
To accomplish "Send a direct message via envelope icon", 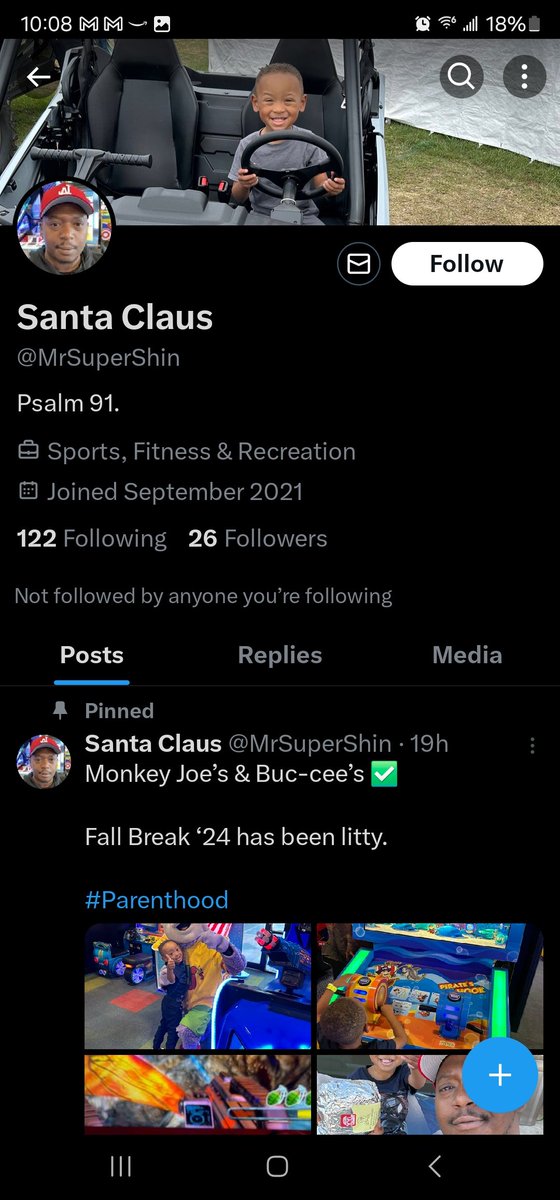I will pos(358,264).
